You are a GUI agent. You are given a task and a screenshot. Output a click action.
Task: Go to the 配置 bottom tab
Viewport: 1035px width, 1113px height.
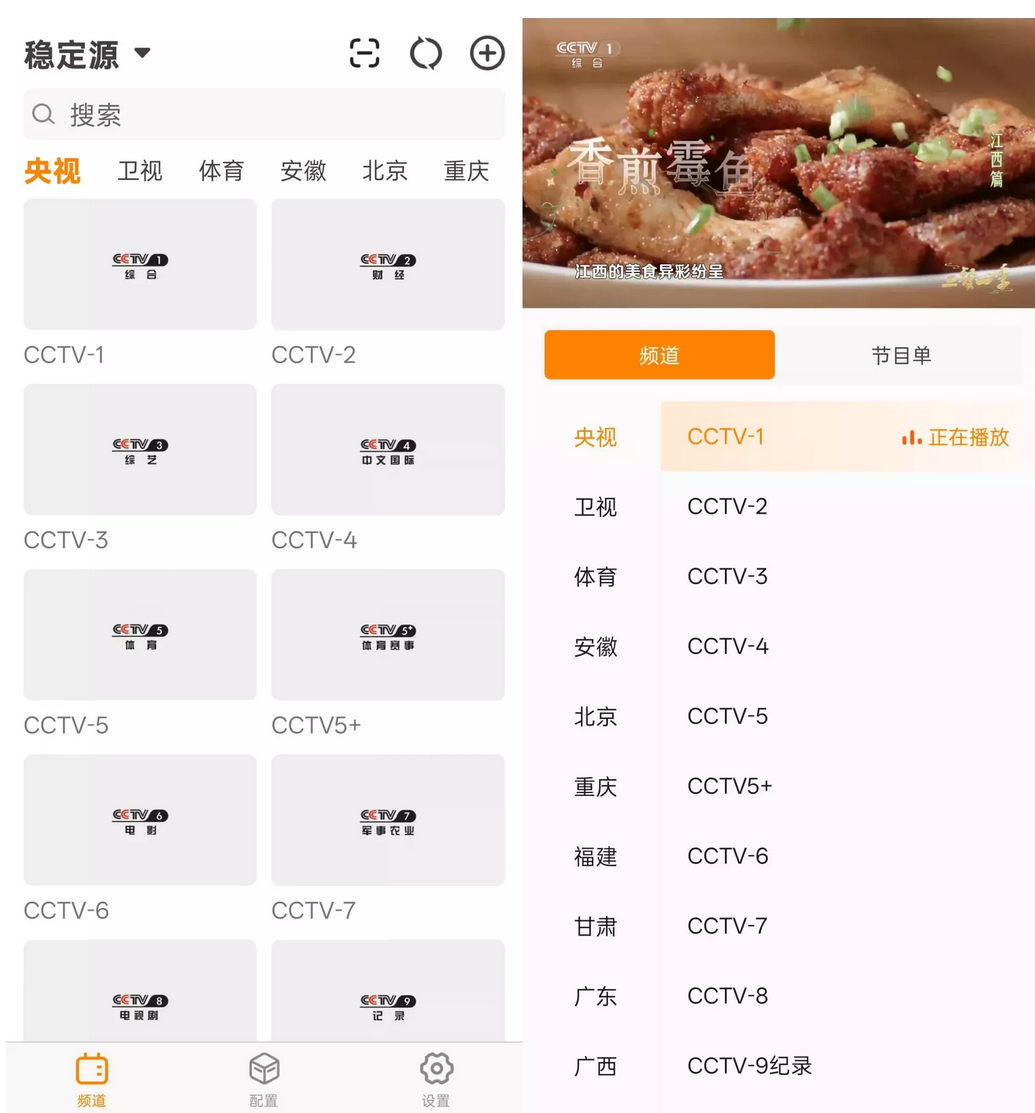(264, 1079)
